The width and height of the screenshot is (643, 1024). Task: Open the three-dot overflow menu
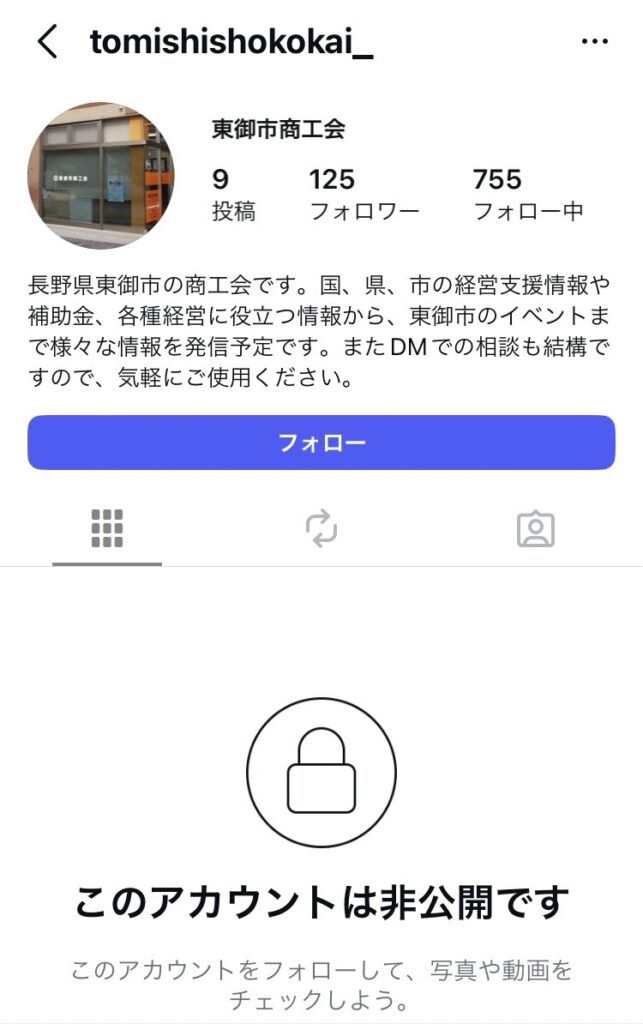pos(594,41)
